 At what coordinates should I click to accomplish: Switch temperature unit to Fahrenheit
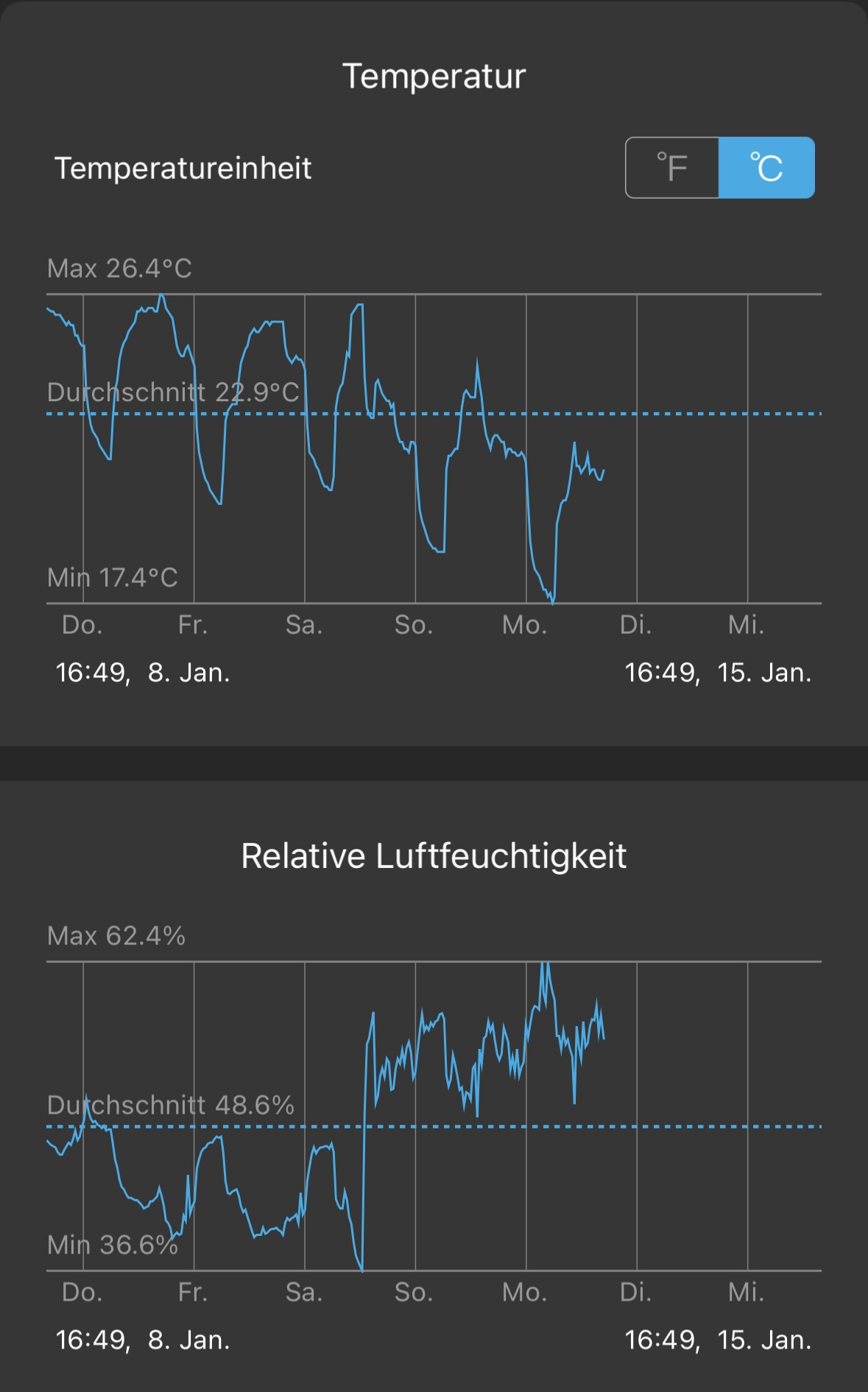pos(672,168)
